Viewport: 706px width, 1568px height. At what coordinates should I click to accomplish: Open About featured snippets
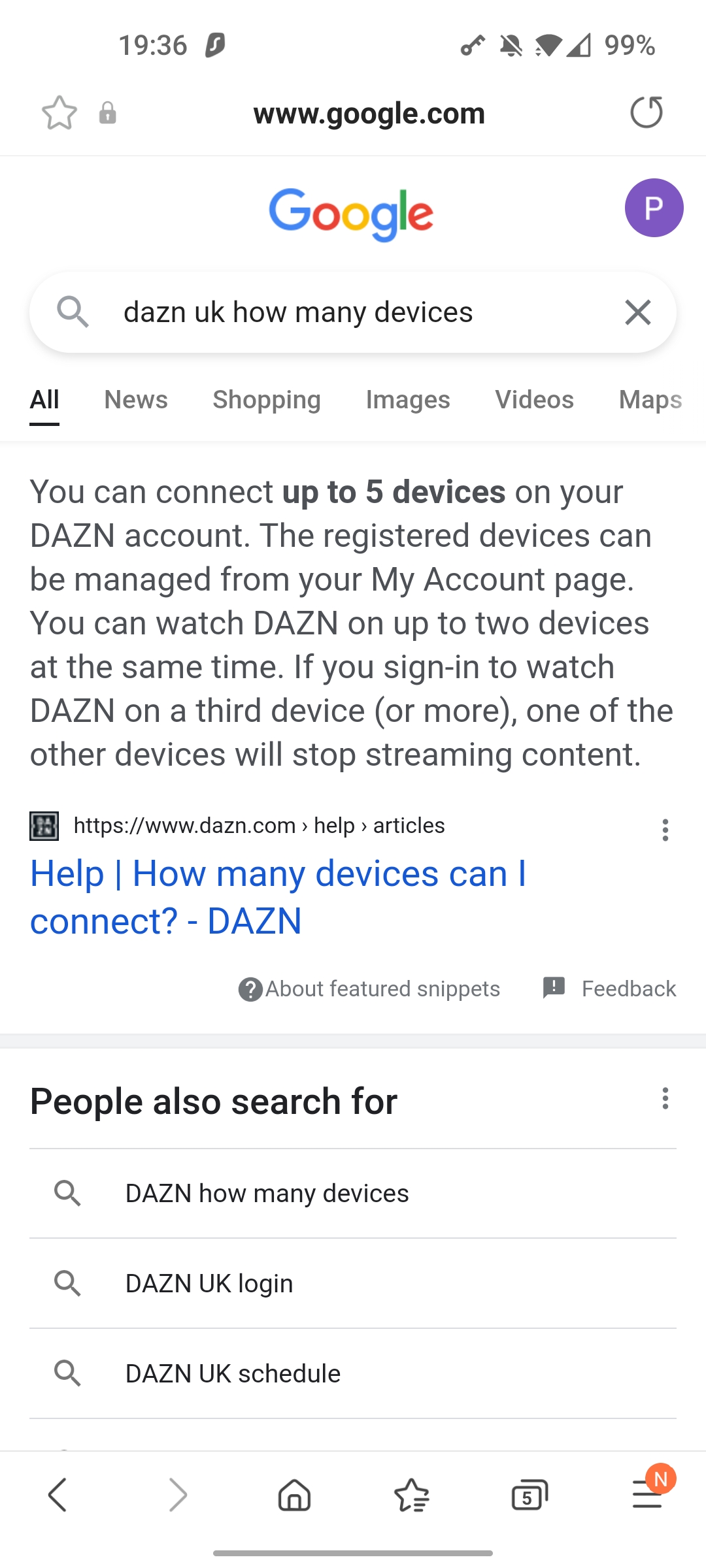click(x=369, y=989)
